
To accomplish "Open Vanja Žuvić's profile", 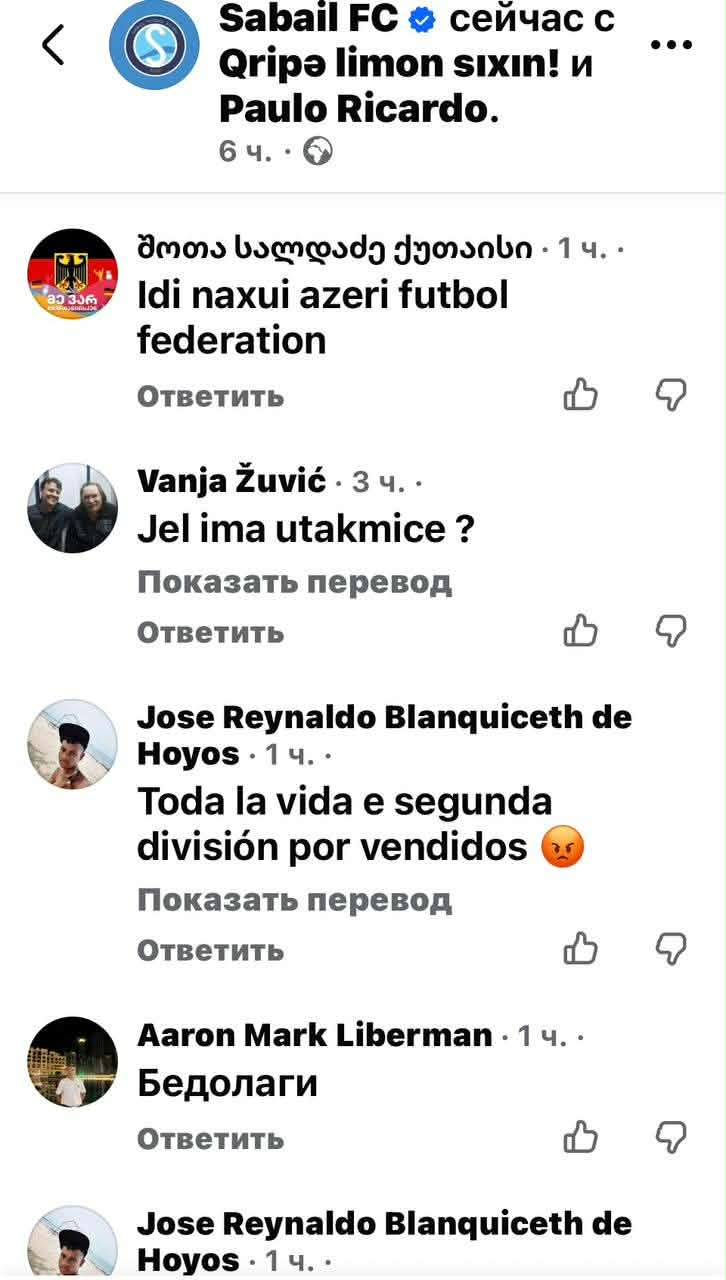I will [x=231, y=482].
